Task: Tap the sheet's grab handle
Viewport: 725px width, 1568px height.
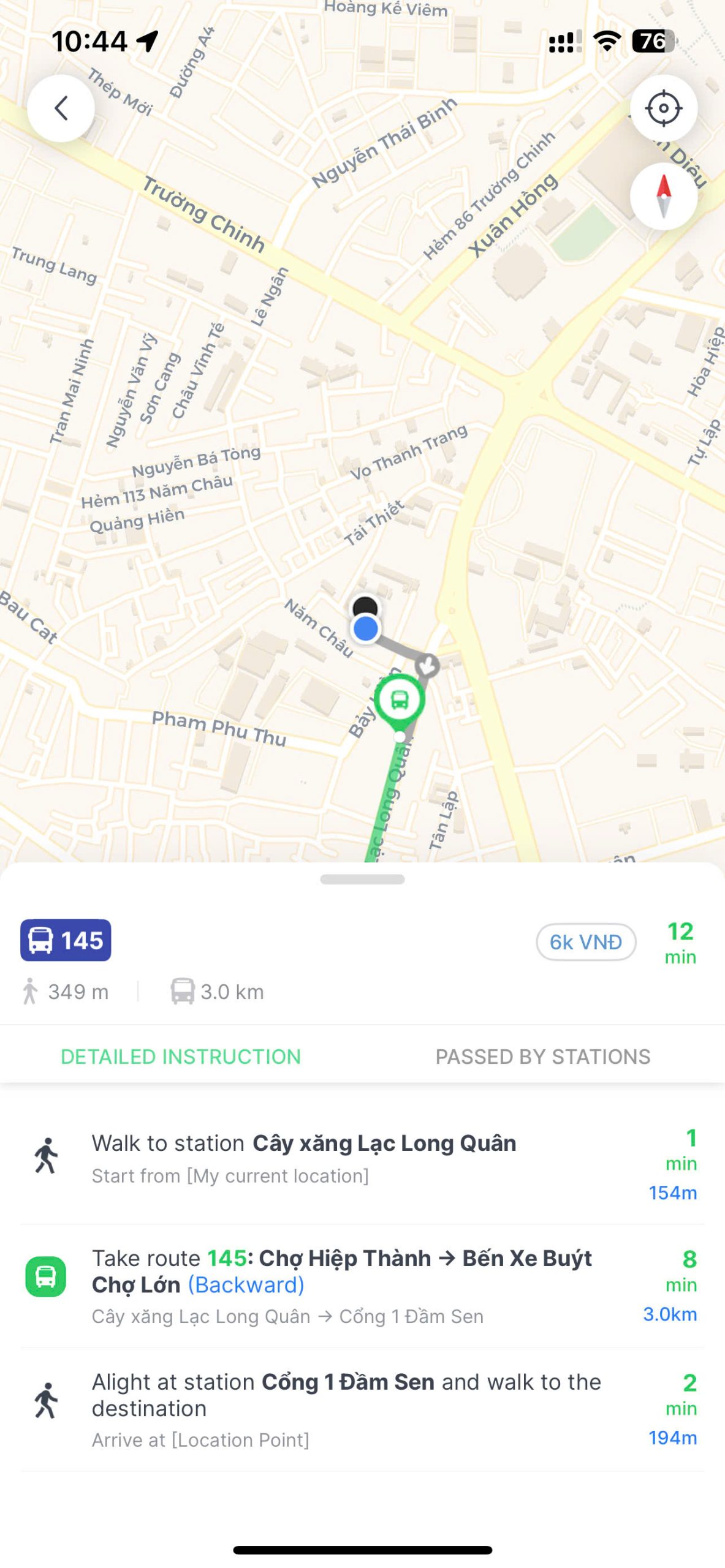Action: coord(362,880)
